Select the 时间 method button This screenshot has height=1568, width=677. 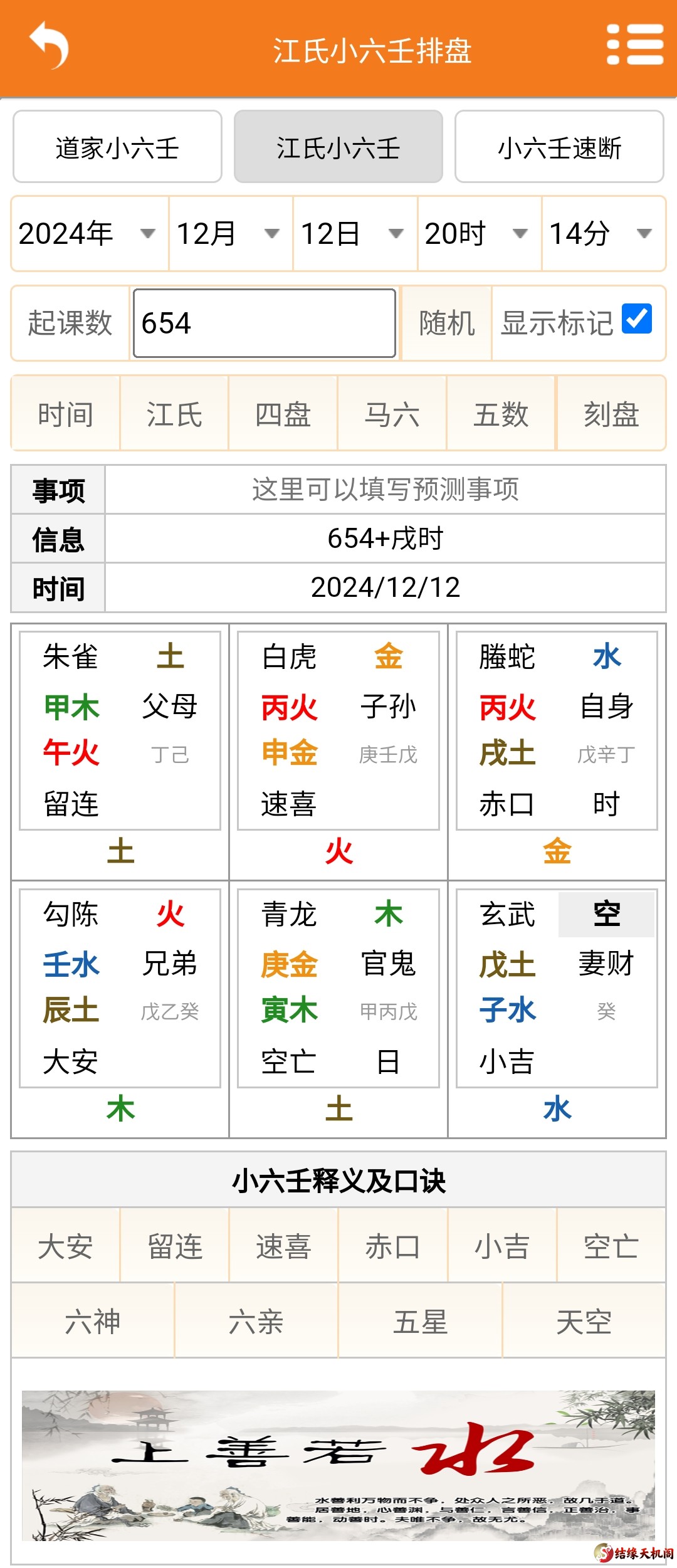coord(65,414)
